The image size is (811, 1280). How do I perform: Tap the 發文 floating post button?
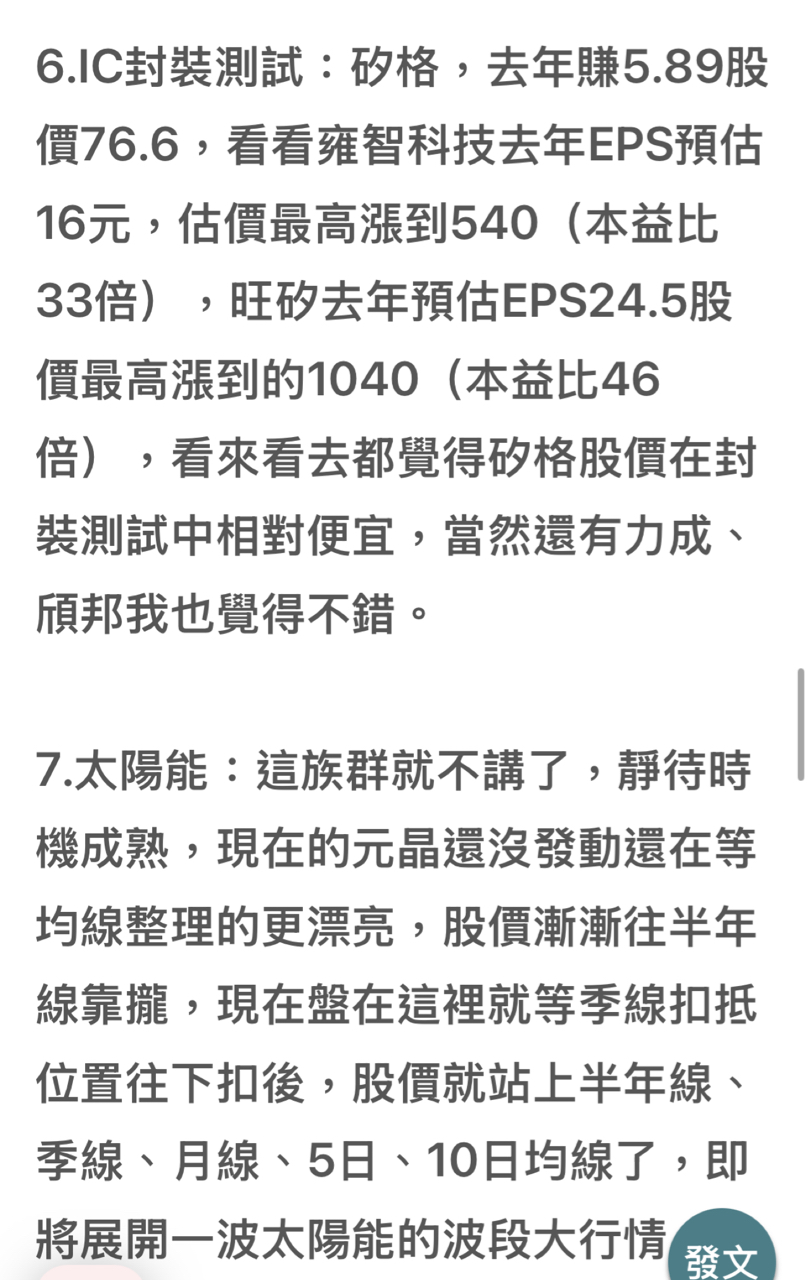click(x=721, y=1252)
